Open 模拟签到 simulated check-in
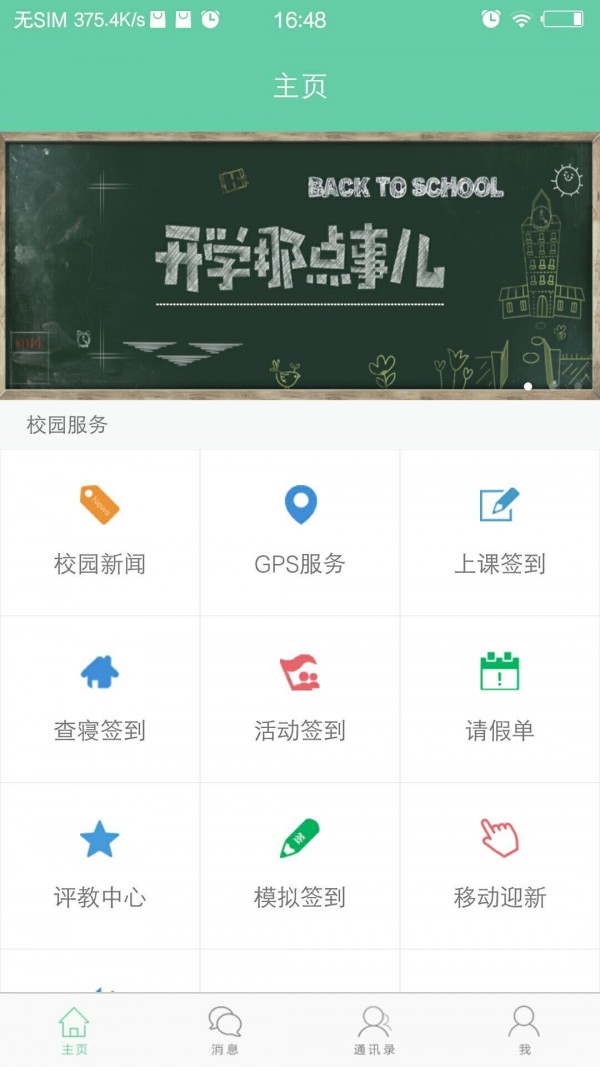Viewport: 600px width, 1067px height. (300, 865)
